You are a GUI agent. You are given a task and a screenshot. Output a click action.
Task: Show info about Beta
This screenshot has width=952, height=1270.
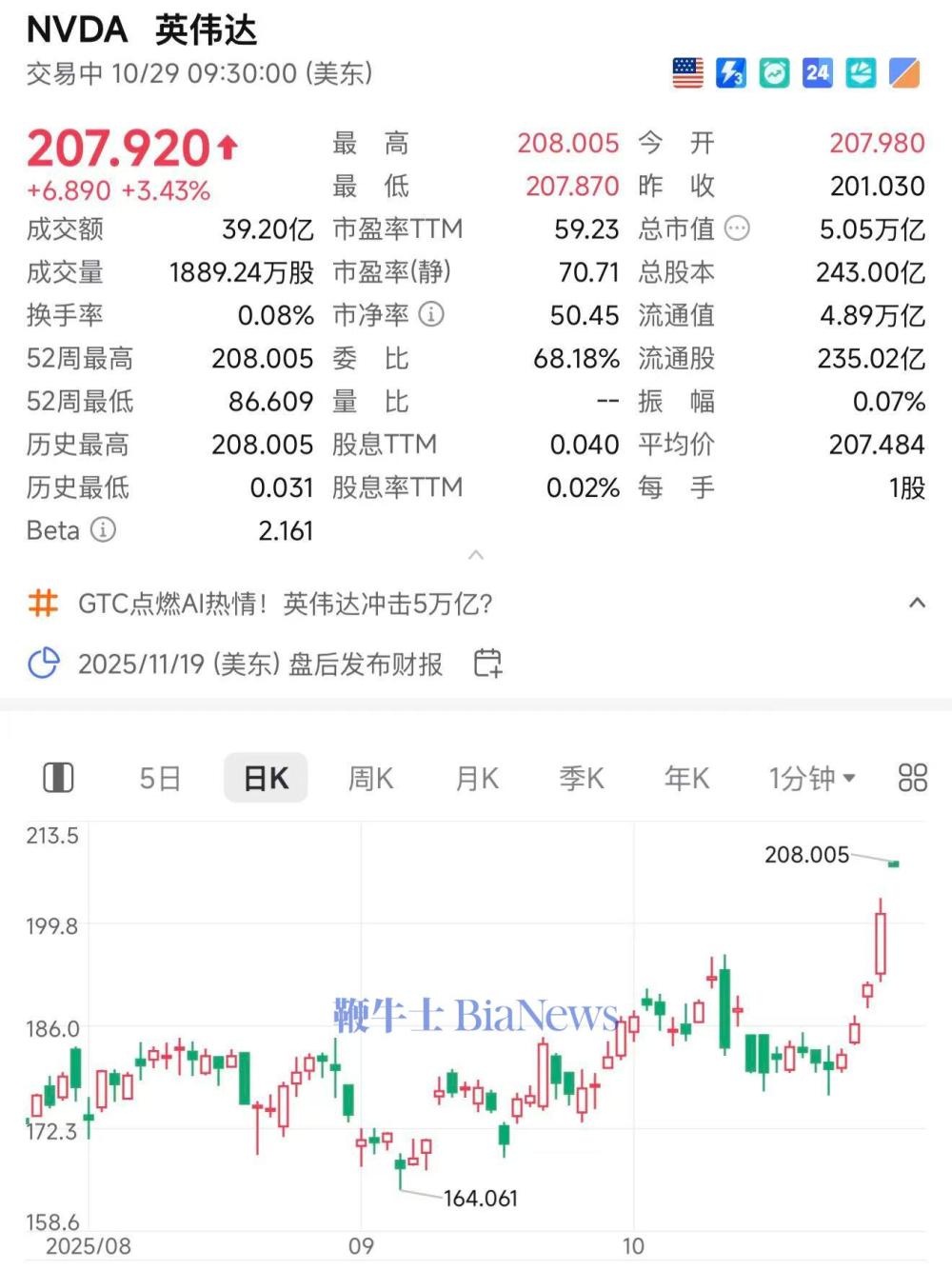tap(103, 529)
